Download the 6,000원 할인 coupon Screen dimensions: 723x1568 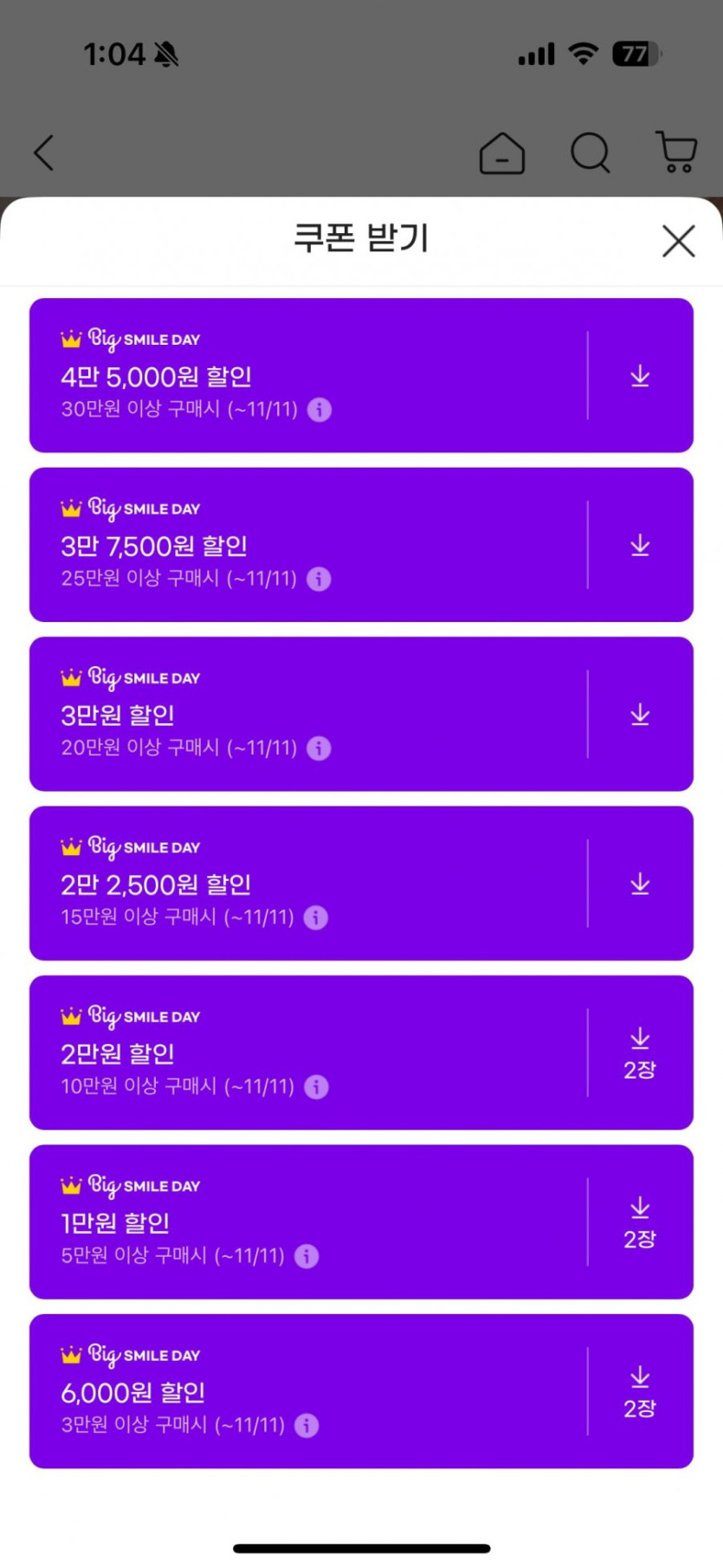pos(640,1391)
